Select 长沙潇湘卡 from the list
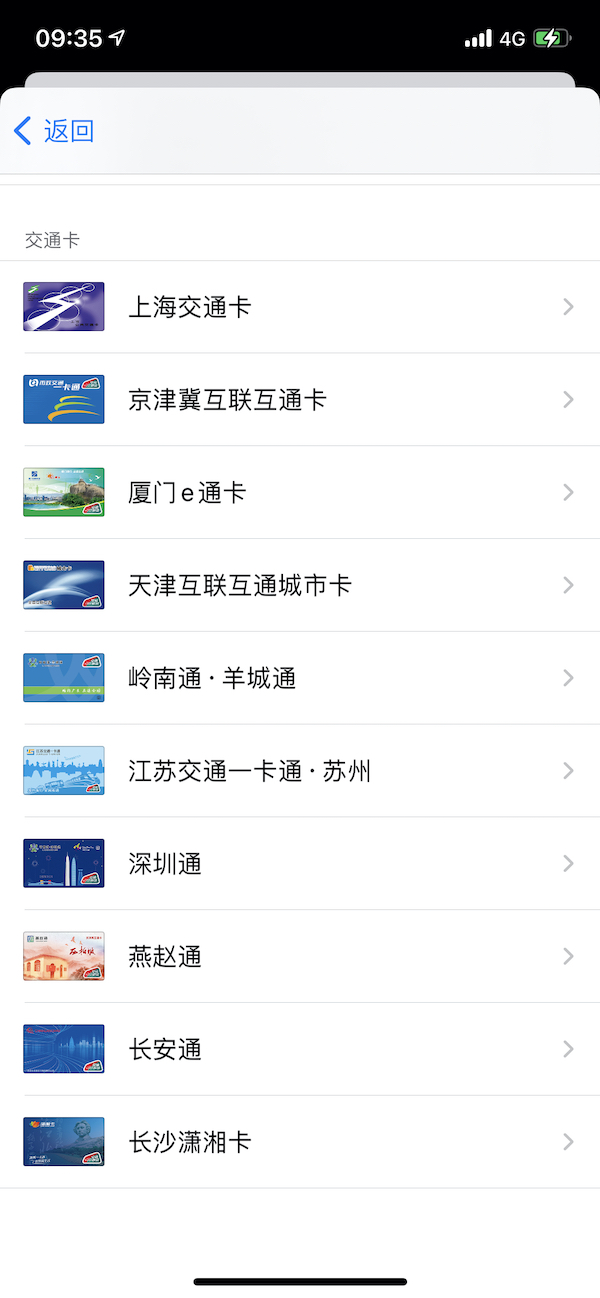Image resolution: width=600 pixels, height=1298 pixels. [190, 1142]
